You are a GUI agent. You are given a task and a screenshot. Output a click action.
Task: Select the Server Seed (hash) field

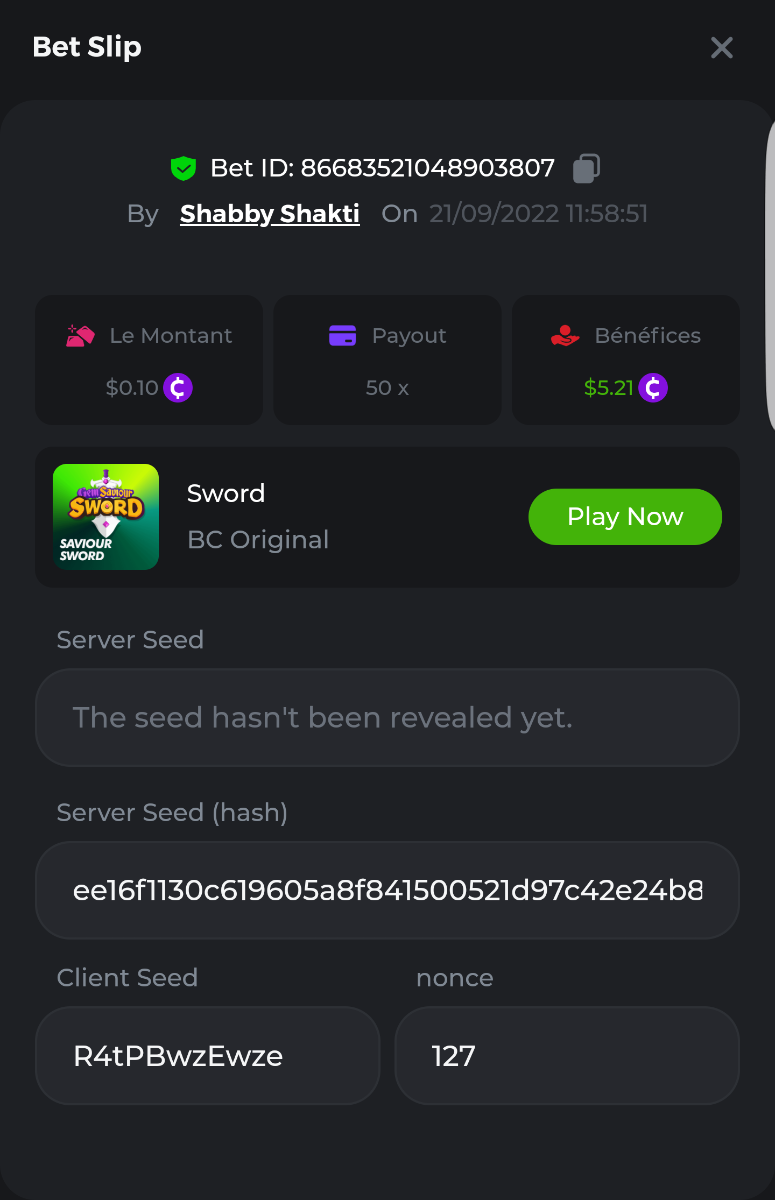[387, 890]
